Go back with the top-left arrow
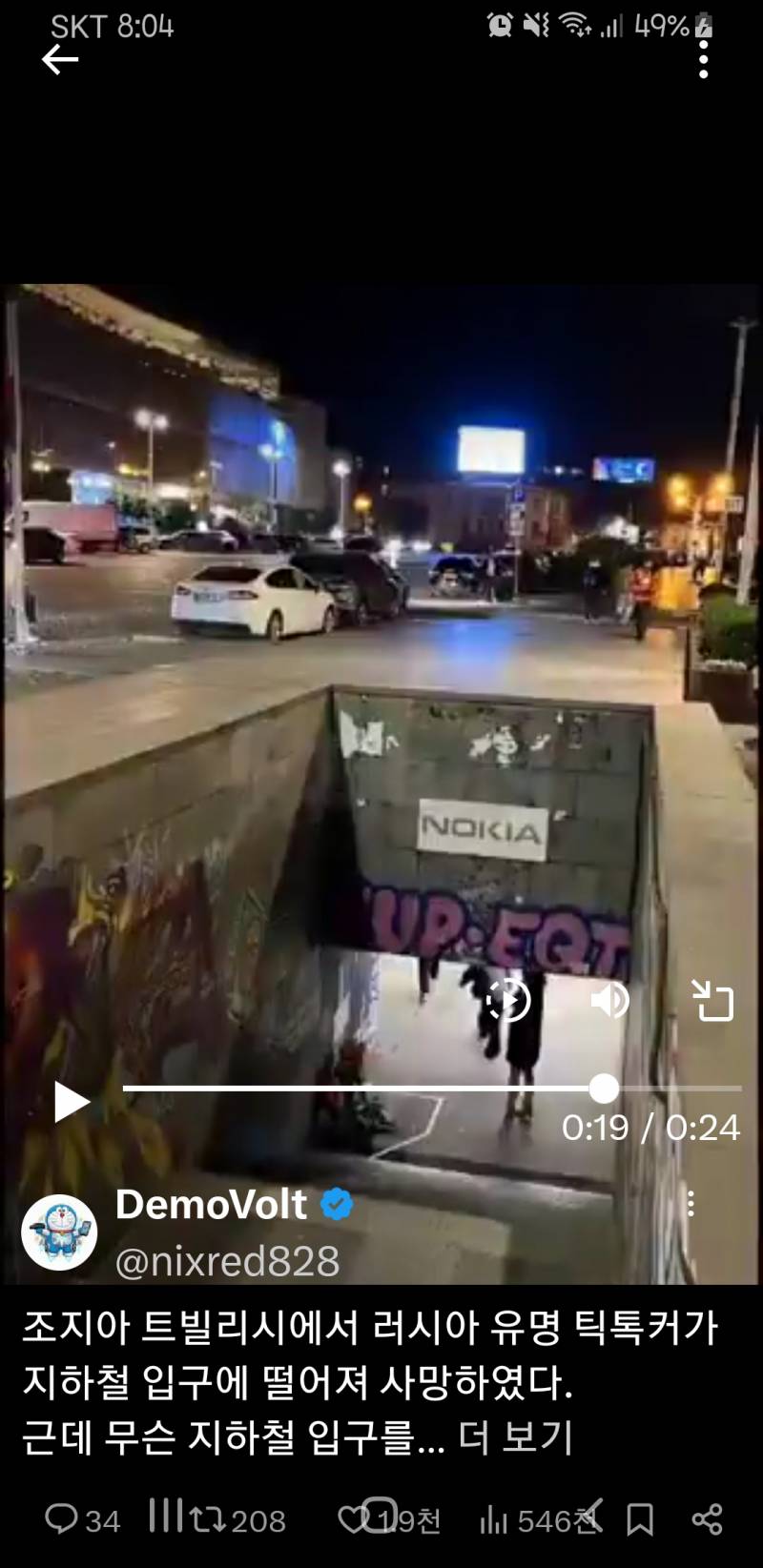The width and height of the screenshot is (763, 1568). click(x=59, y=60)
